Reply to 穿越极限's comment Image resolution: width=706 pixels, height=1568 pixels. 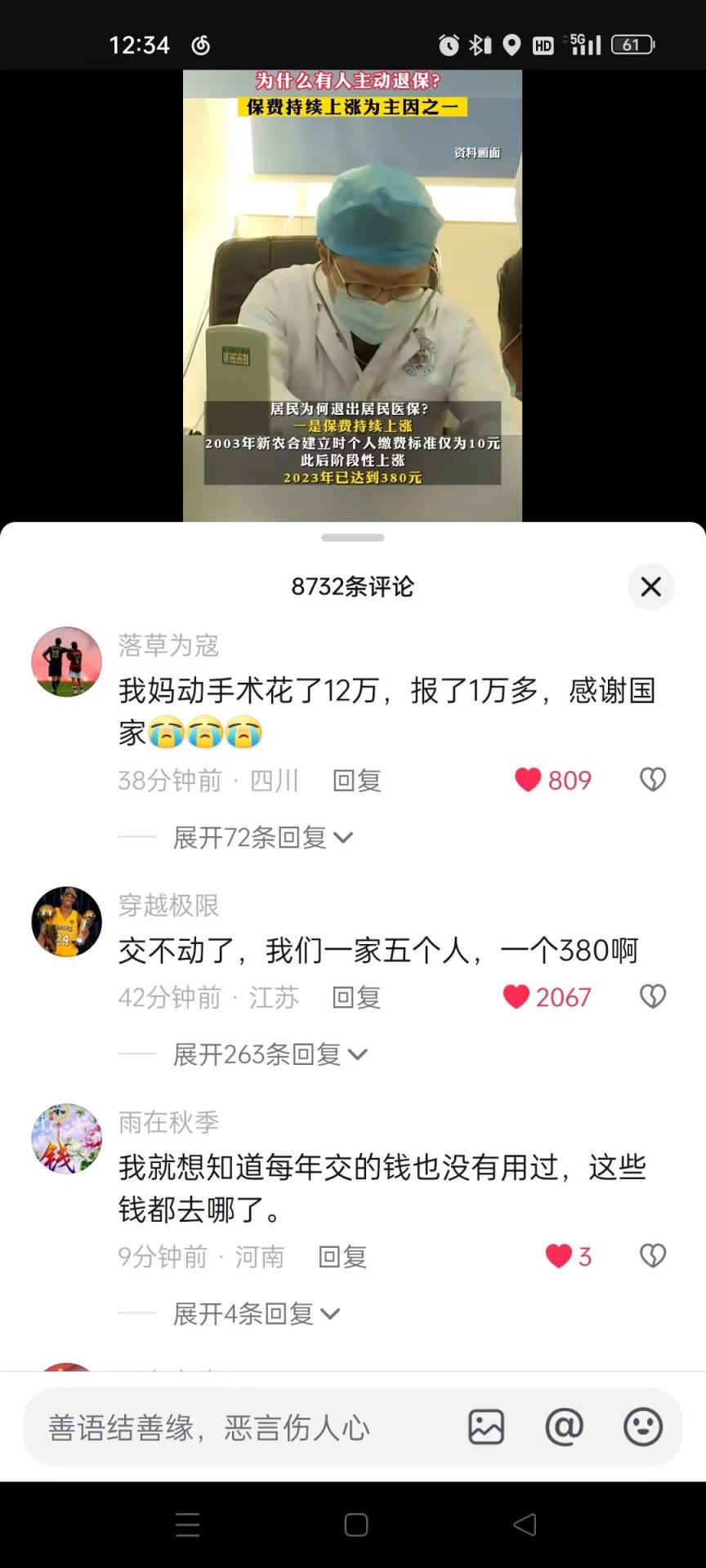click(x=356, y=997)
